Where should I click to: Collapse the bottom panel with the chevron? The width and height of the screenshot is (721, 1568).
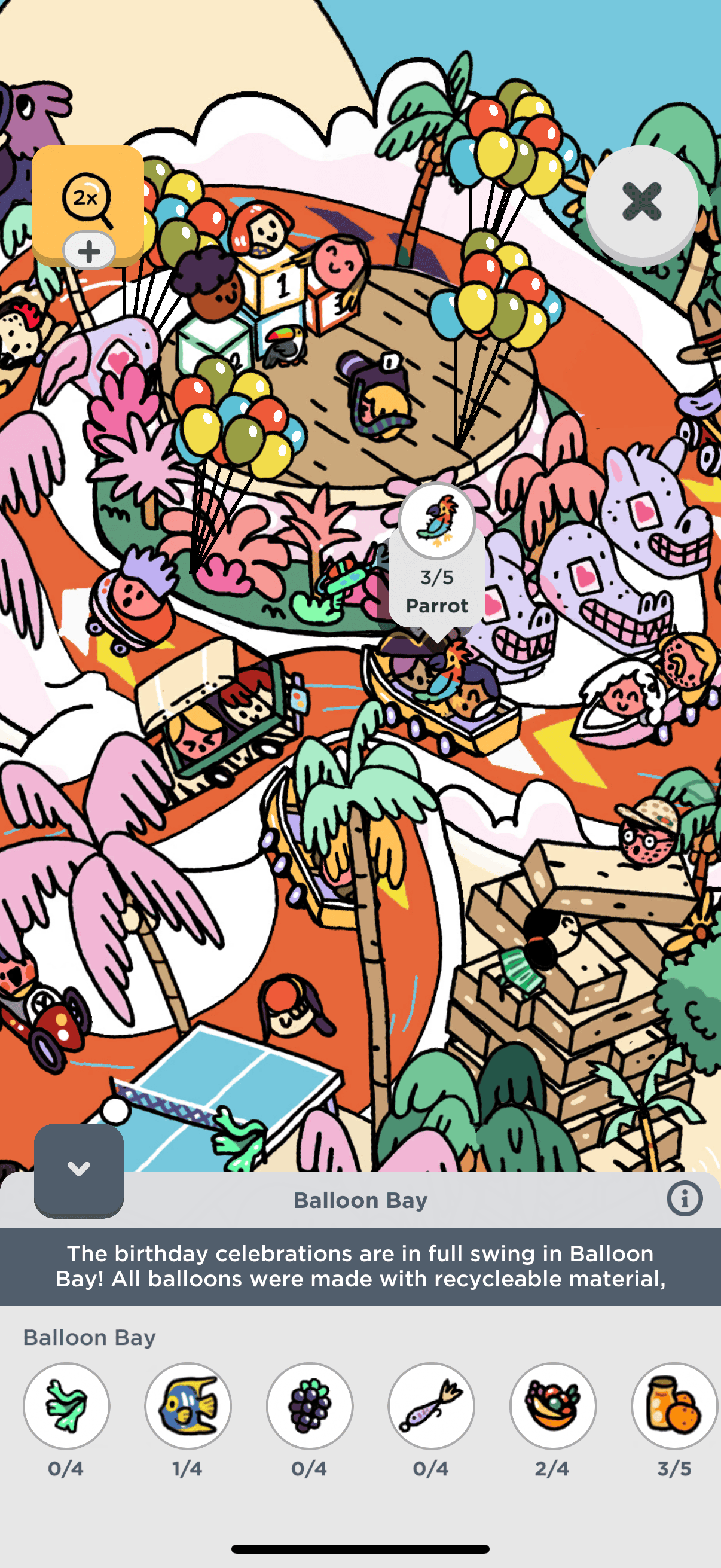[78, 1169]
